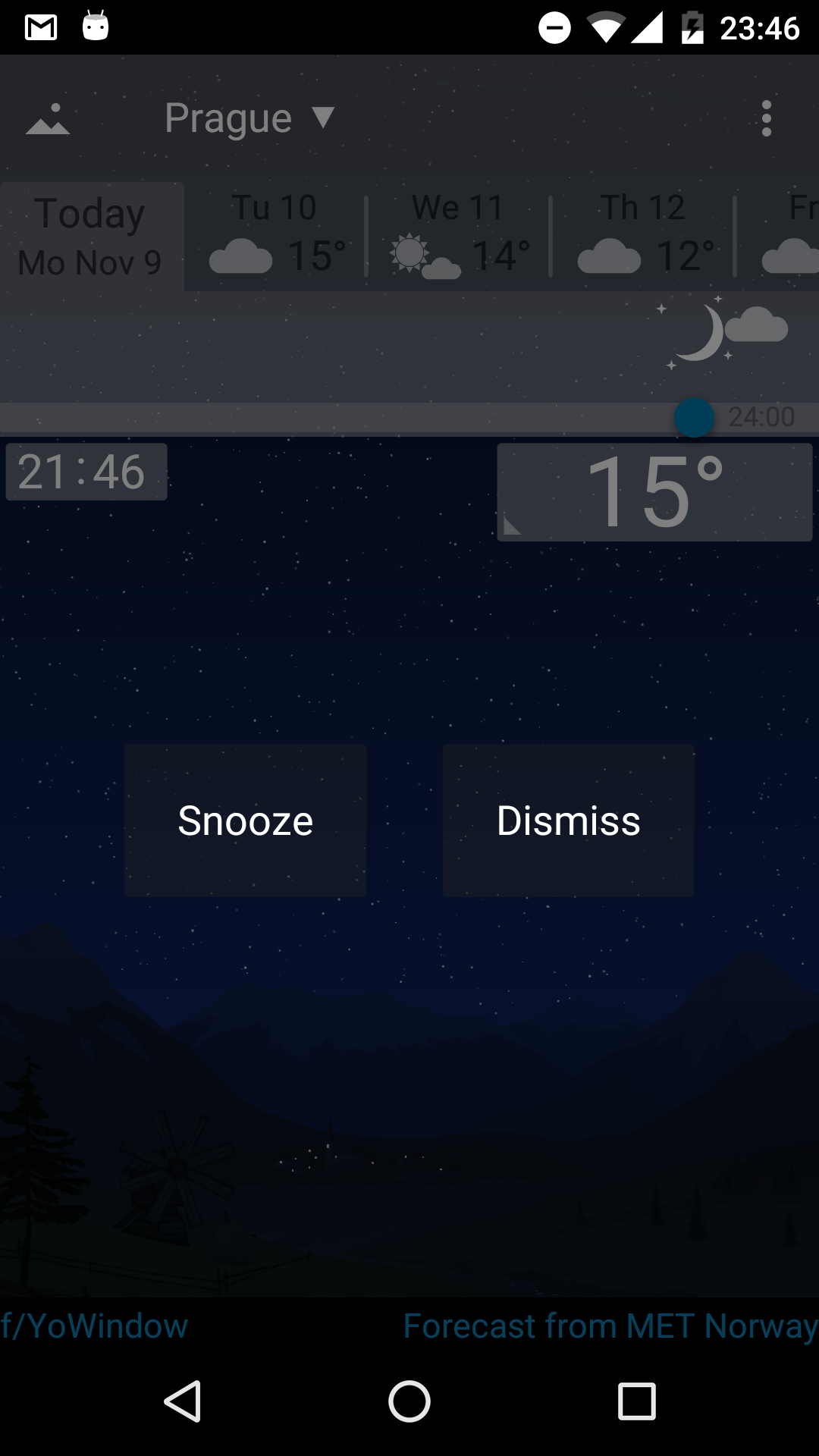Open the landscape picker icon
Viewport: 819px width, 1456px height.
tap(48, 119)
